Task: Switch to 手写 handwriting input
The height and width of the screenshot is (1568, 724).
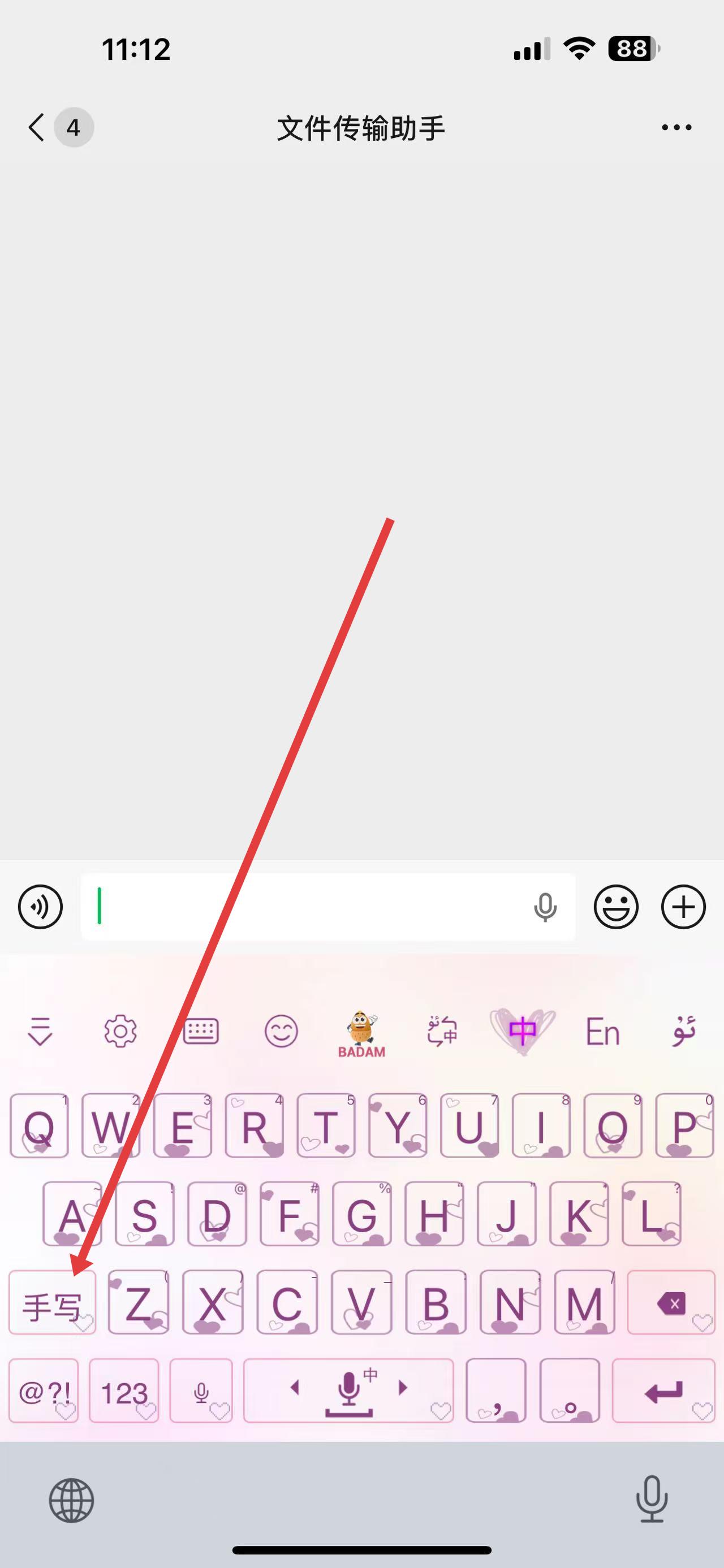Action: 53,1304
